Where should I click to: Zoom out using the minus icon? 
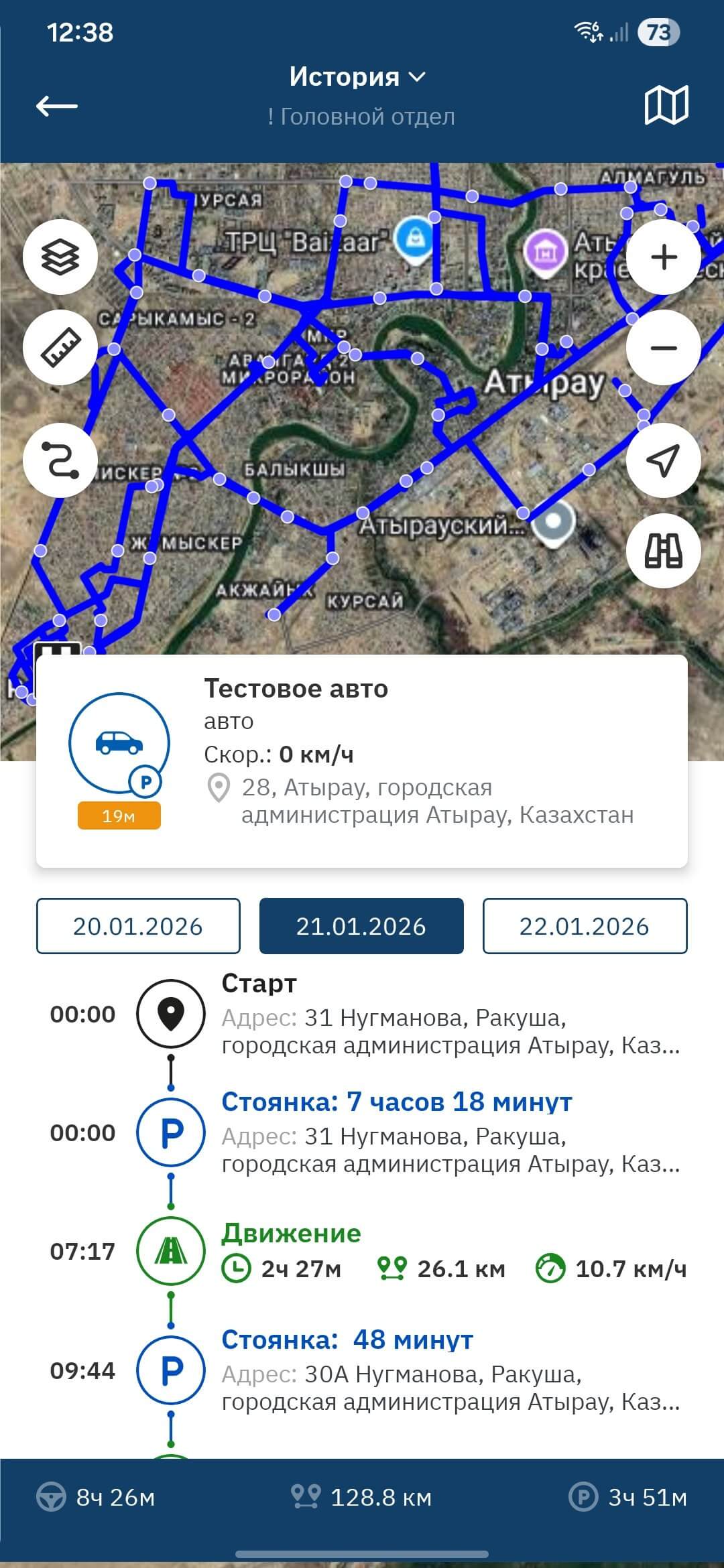pyautogui.click(x=662, y=348)
